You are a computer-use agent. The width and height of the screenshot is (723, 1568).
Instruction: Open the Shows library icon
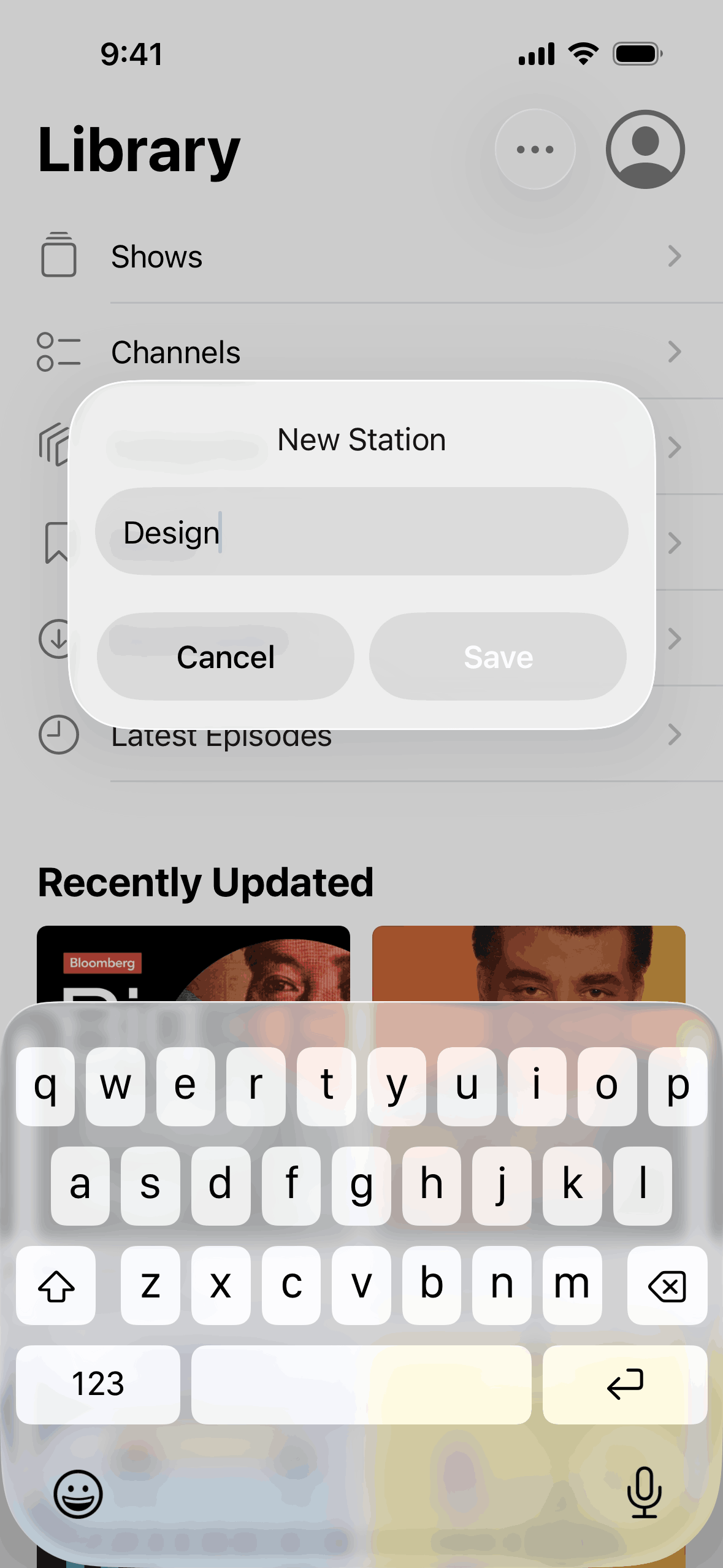click(x=59, y=255)
